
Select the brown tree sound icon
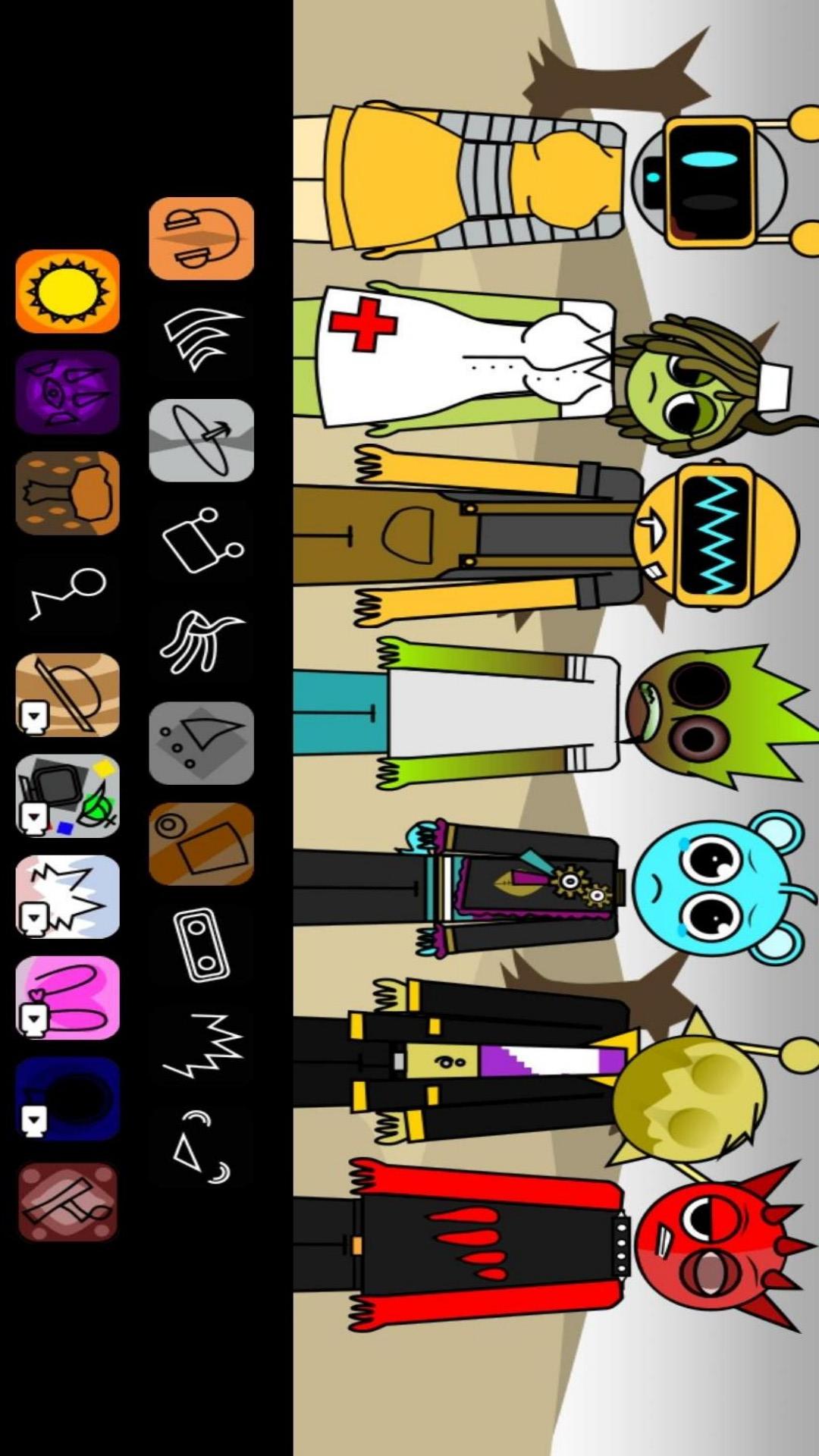67,493
